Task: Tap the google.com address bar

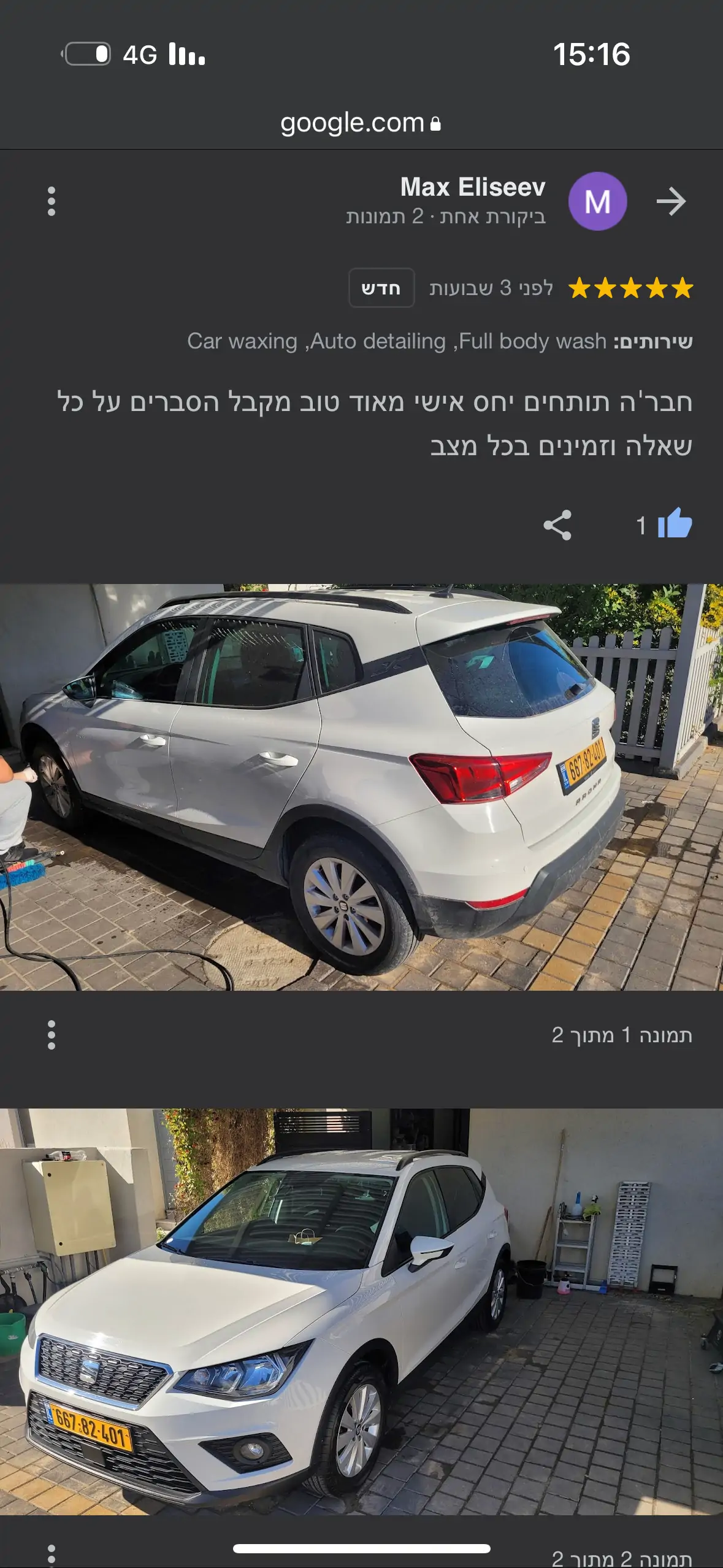Action: [x=361, y=123]
